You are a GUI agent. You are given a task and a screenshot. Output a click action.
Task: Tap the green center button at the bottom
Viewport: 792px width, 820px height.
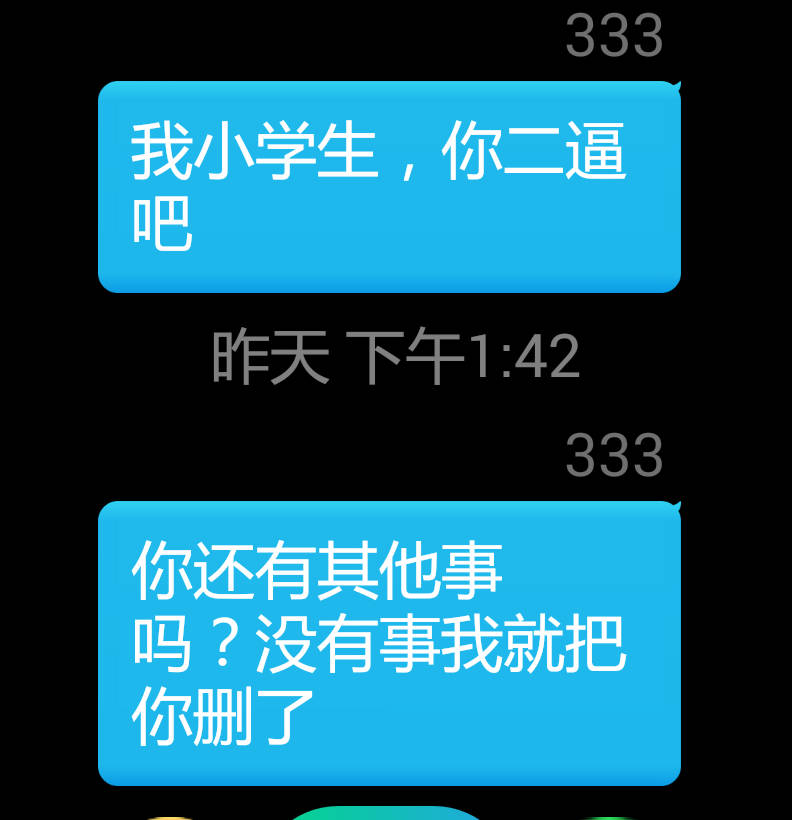pos(385,813)
